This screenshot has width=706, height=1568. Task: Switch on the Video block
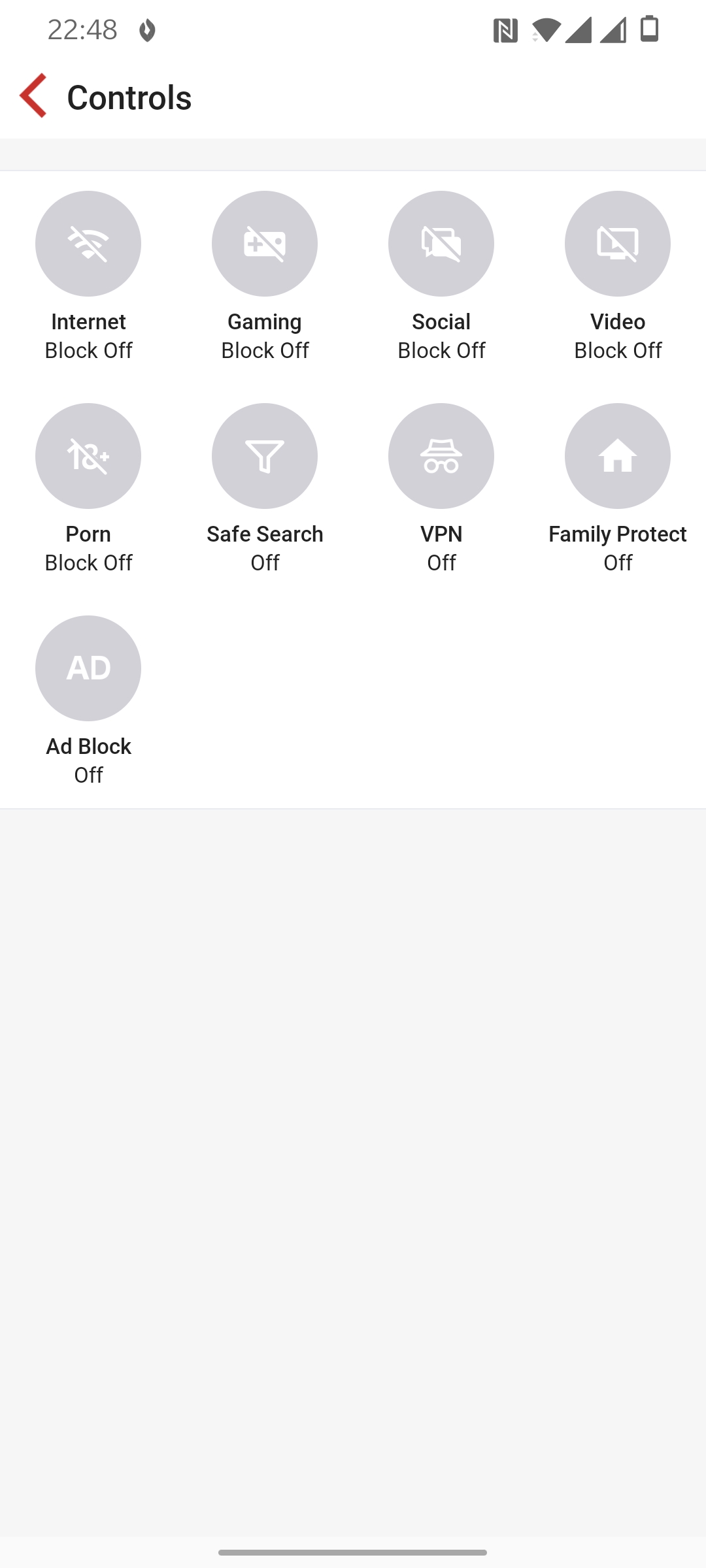click(x=618, y=244)
